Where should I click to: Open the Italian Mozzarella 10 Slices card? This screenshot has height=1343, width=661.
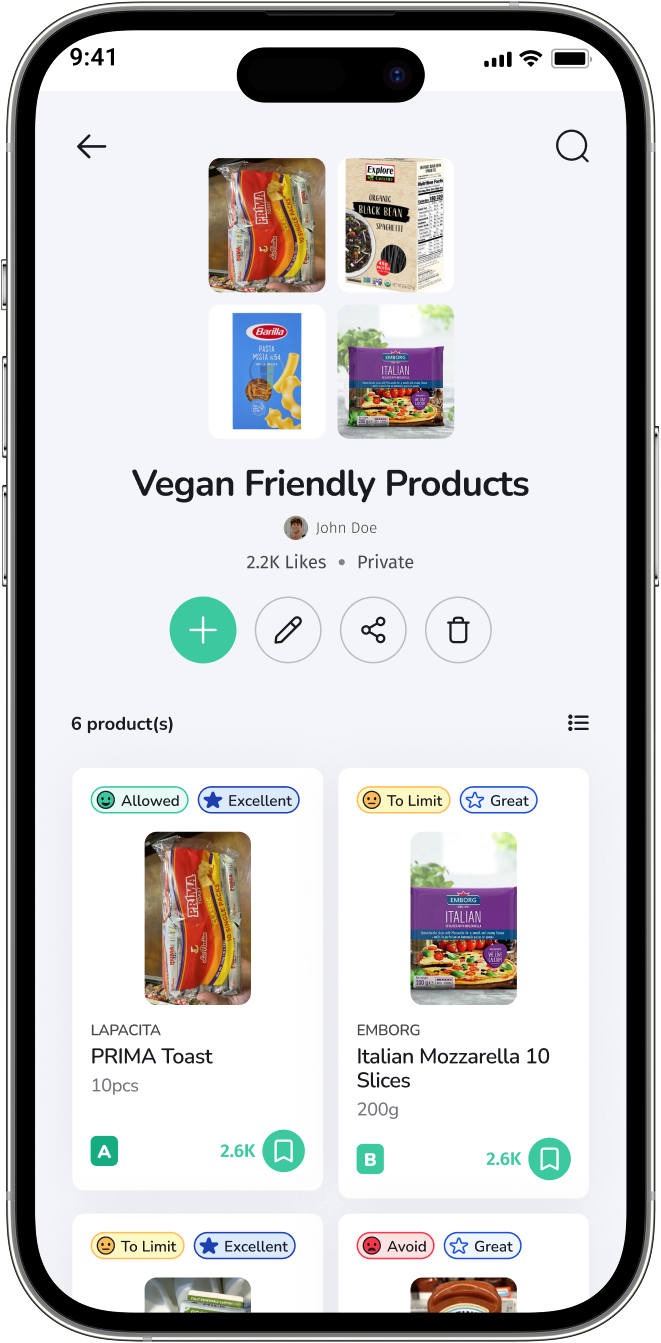(464, 983)
